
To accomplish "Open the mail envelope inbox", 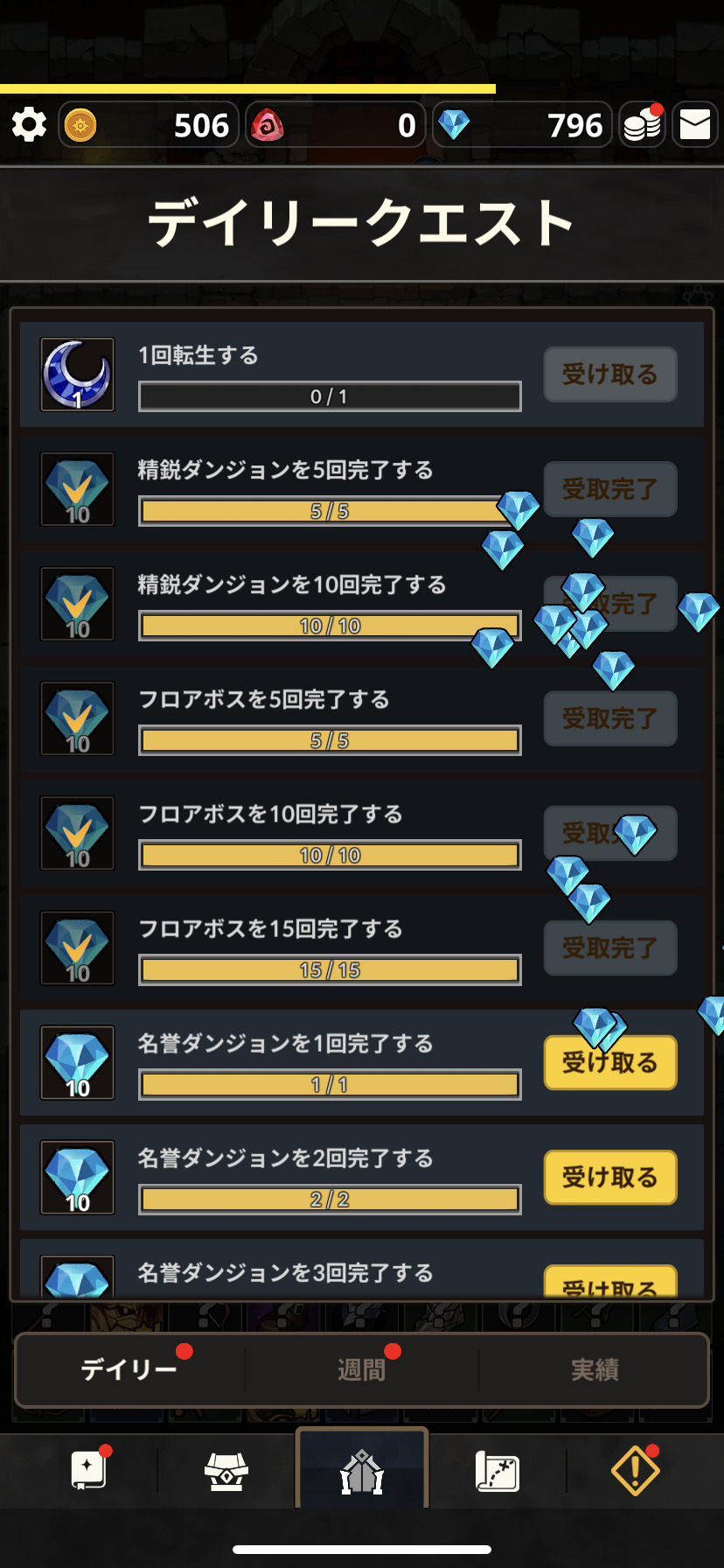I will point(695,125).
